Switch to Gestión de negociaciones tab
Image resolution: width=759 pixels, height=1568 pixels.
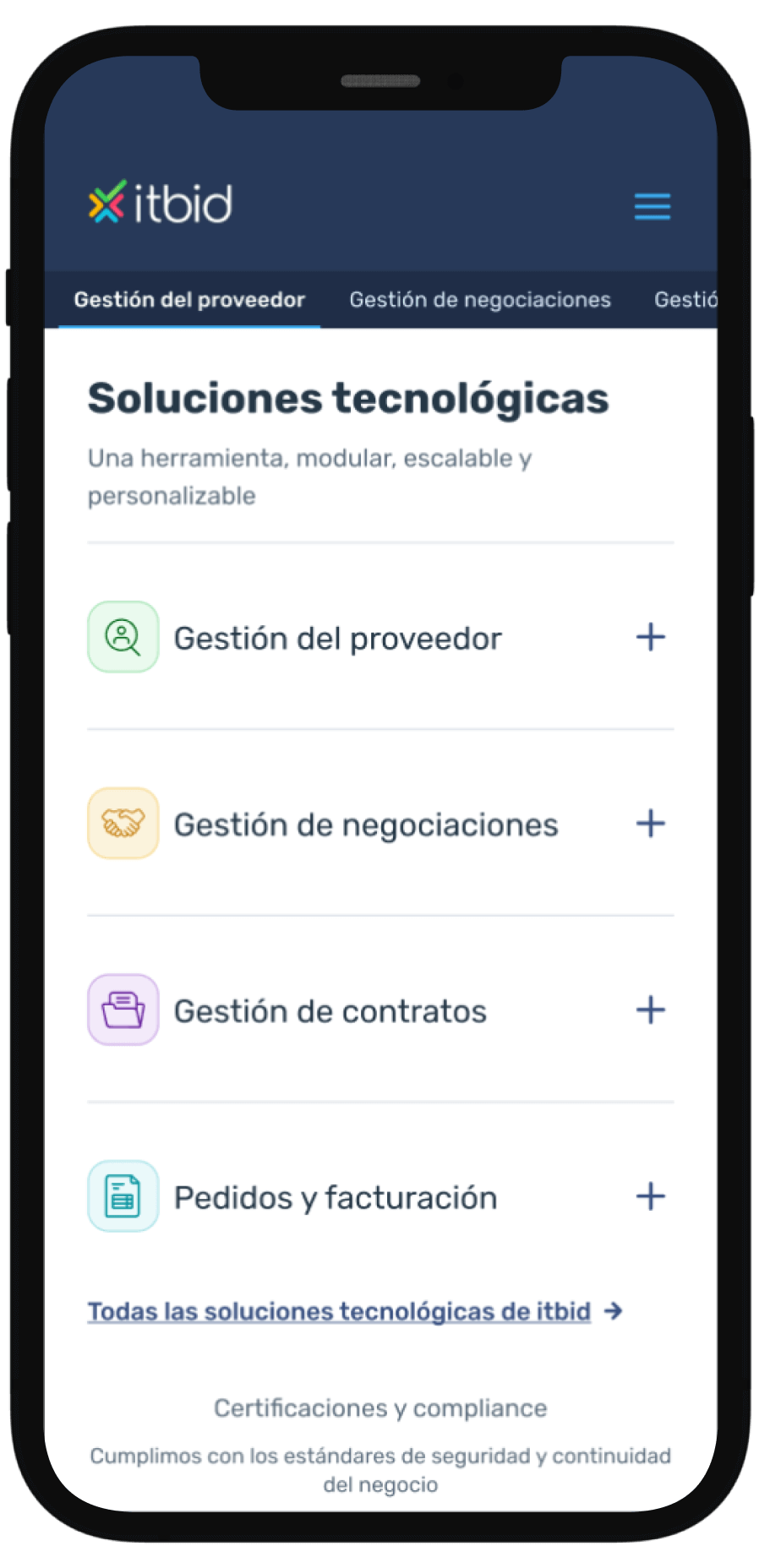pyautogui.click(x=479, y=300)
